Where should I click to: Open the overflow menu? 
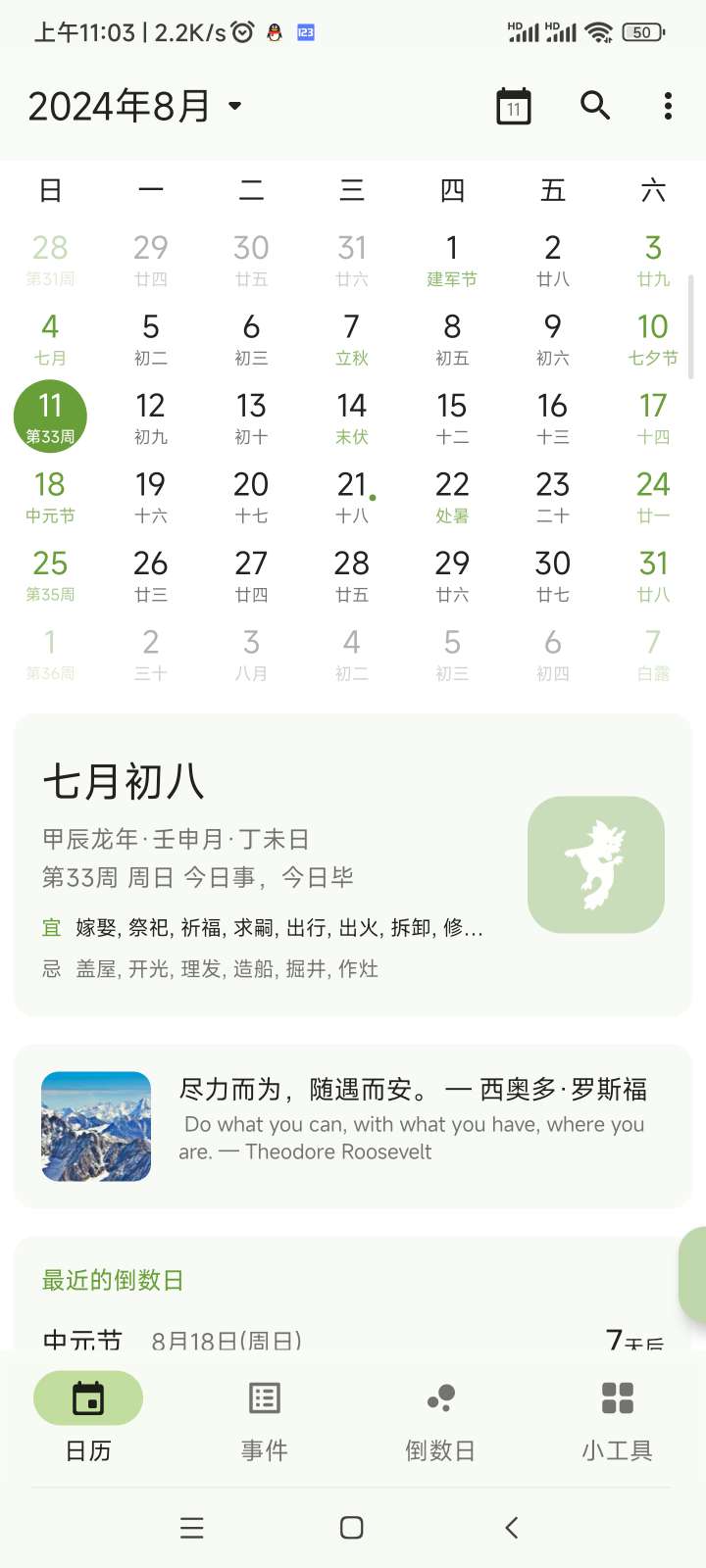(x=668, y=106)
